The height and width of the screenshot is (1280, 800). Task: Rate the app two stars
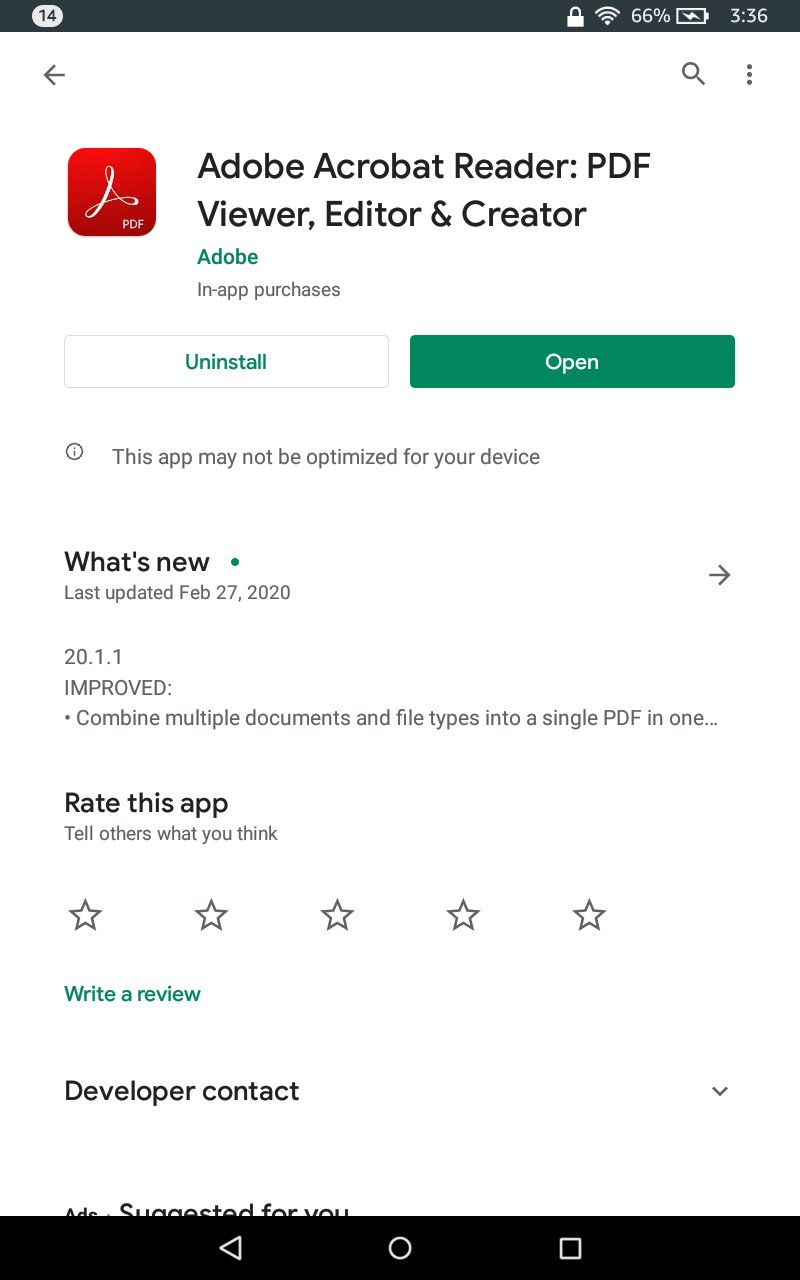click(x=211, y=915)
